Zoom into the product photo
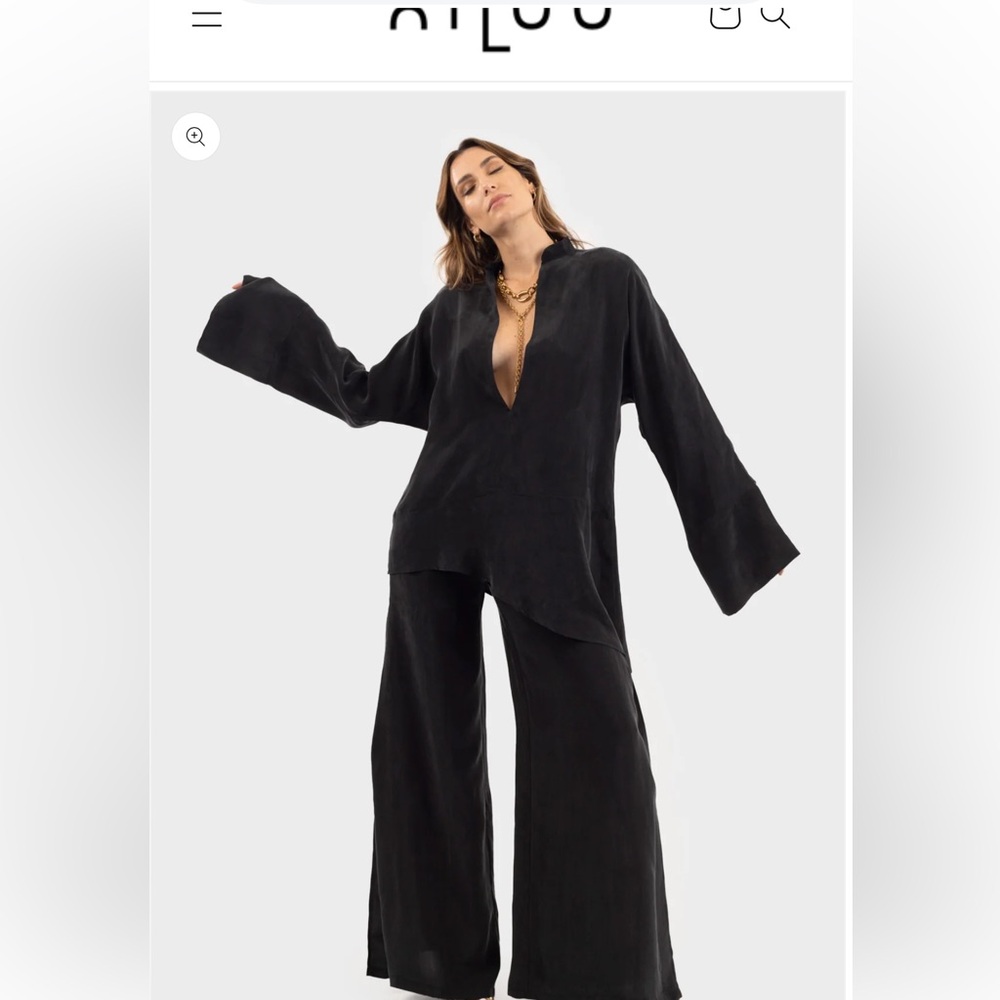Viewport: 1000px width, 1000px height. (x=196, y=137)
